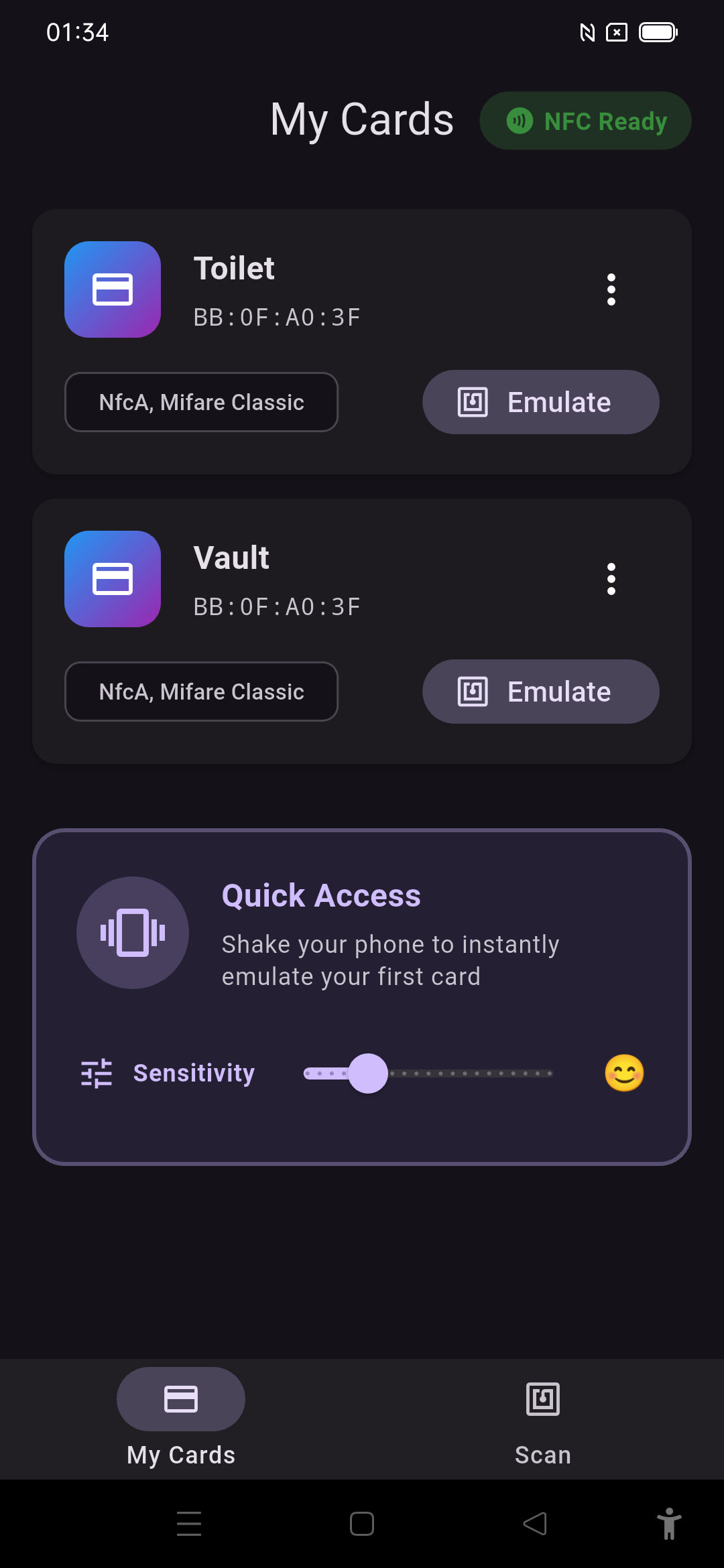The image size is (724, 1568).
Task: Tap the NFC Ready status chip
Action: (x=585, y=121)
